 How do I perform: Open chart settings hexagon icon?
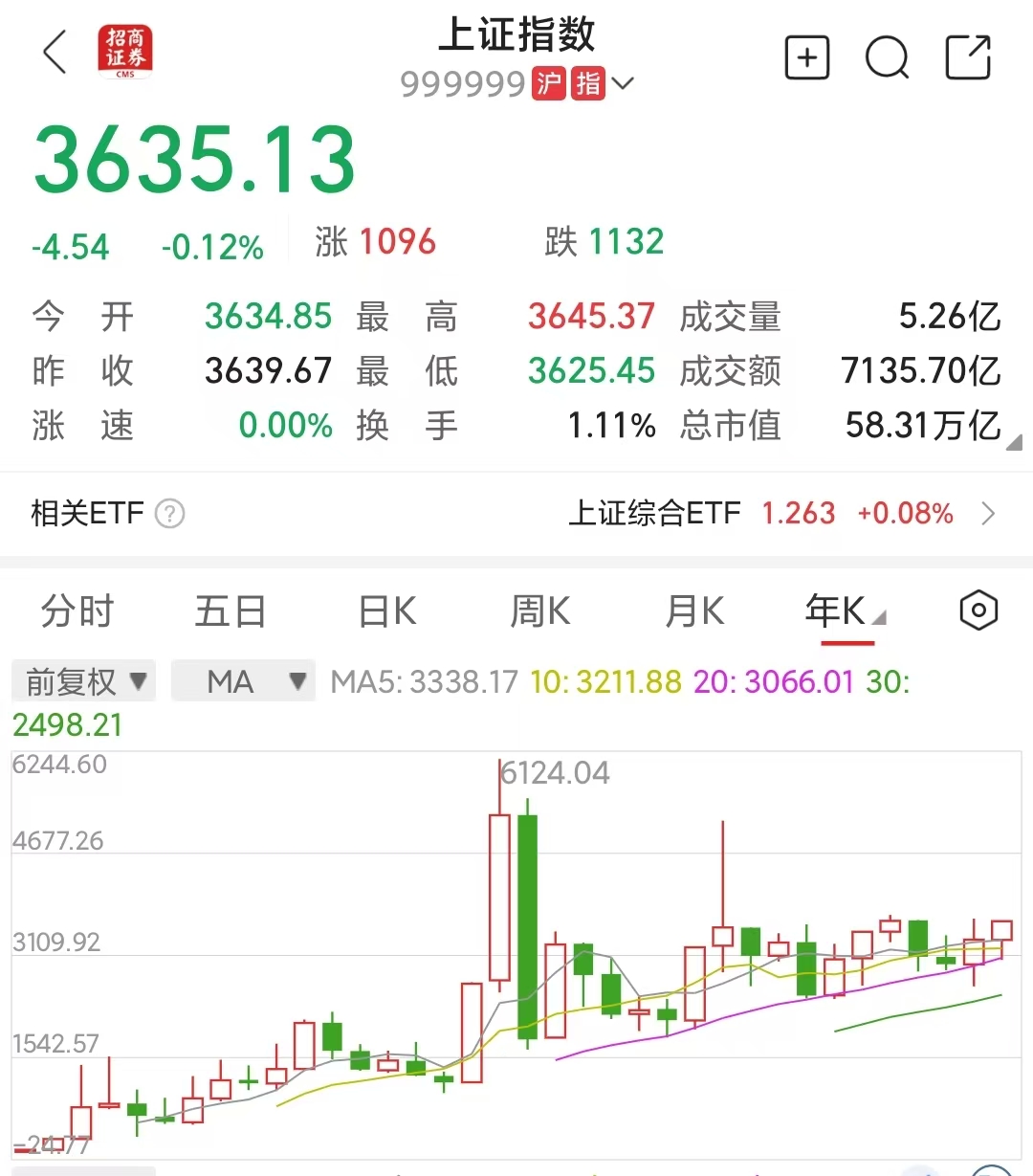[978, 610]
